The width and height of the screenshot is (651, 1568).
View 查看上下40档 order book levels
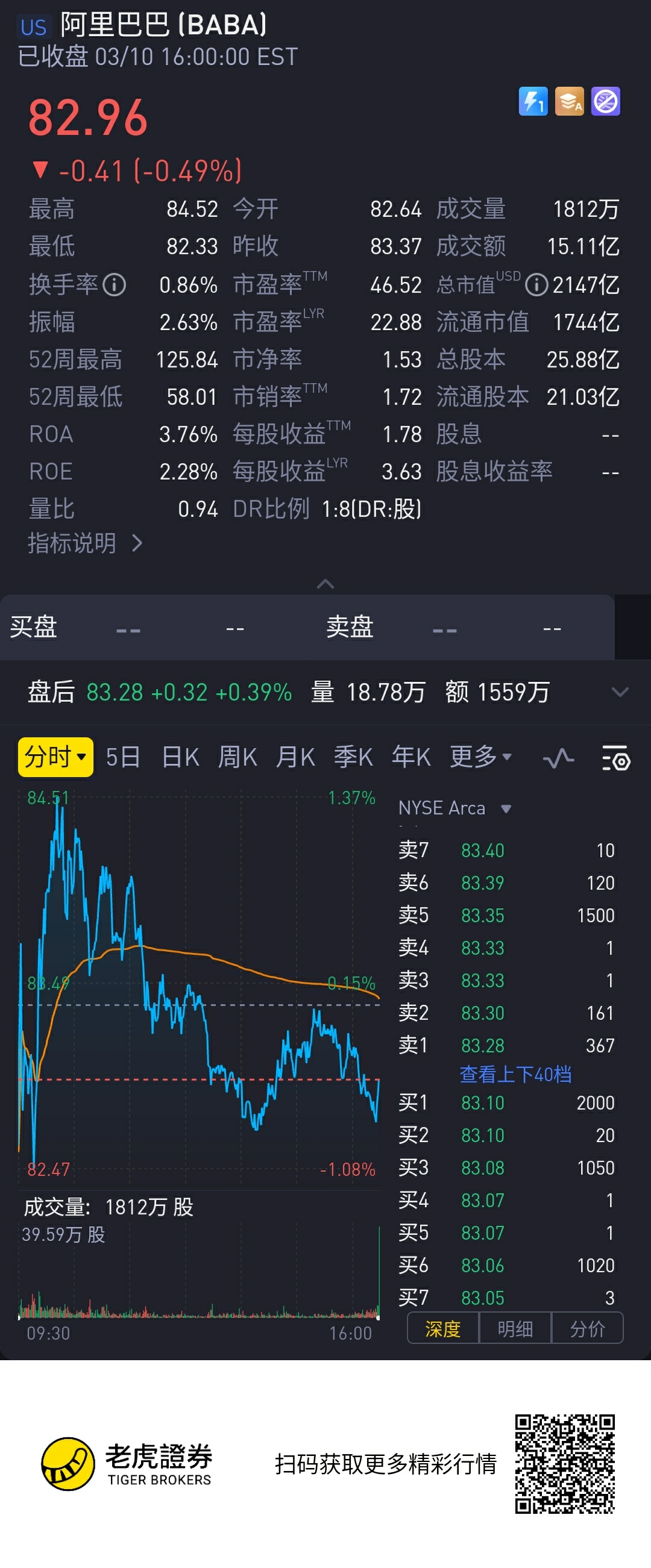point(515,1074)
